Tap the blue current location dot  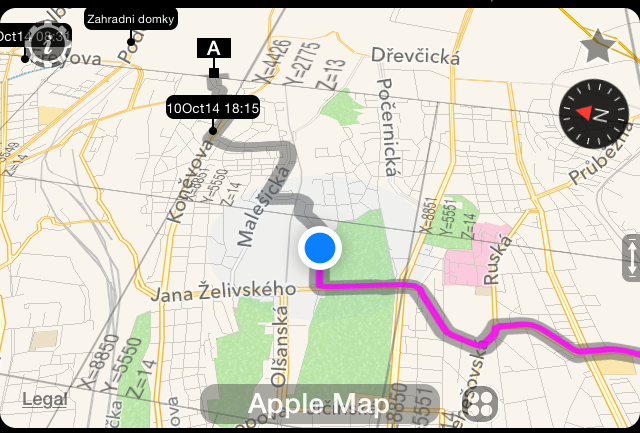pyautogui.click(x=320, y=246)
